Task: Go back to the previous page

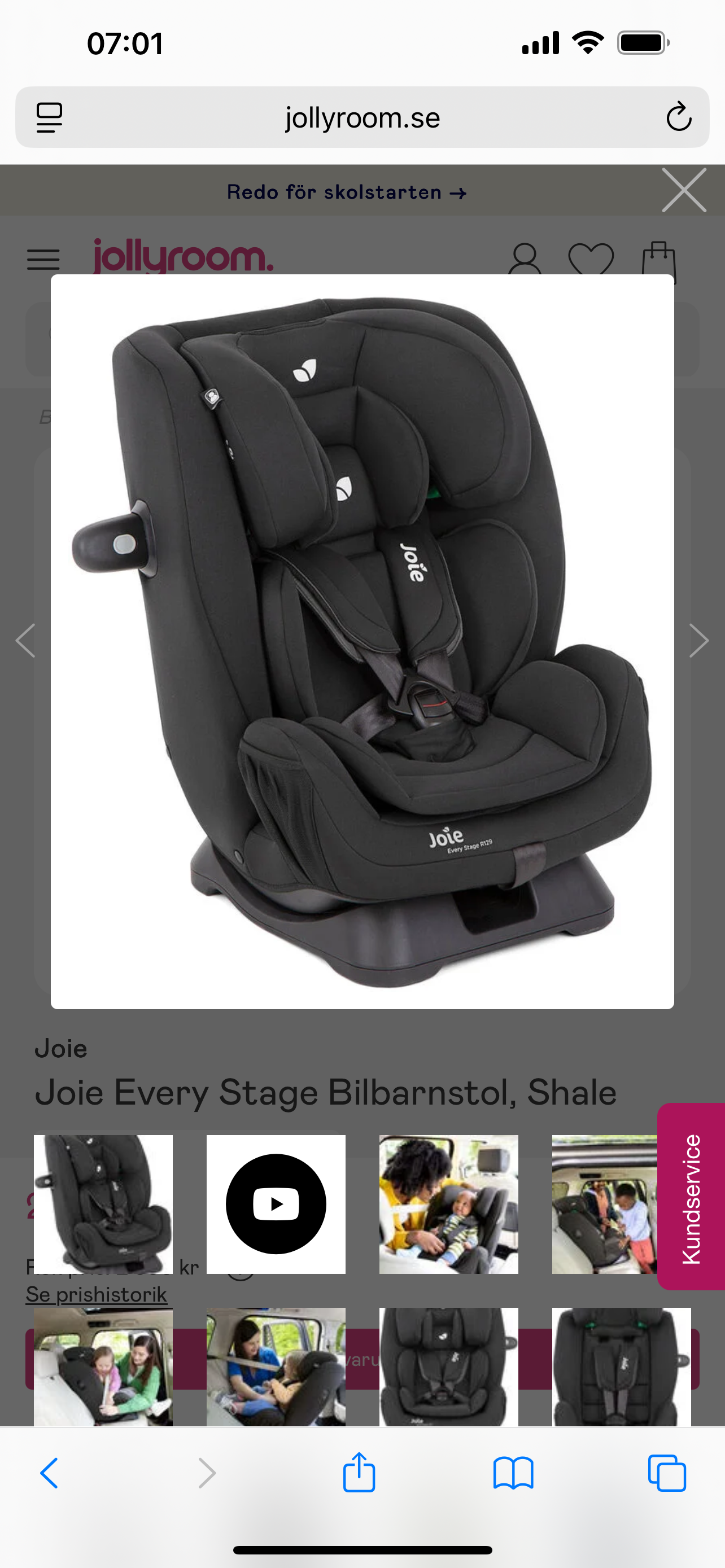Action: point(49,1473)
